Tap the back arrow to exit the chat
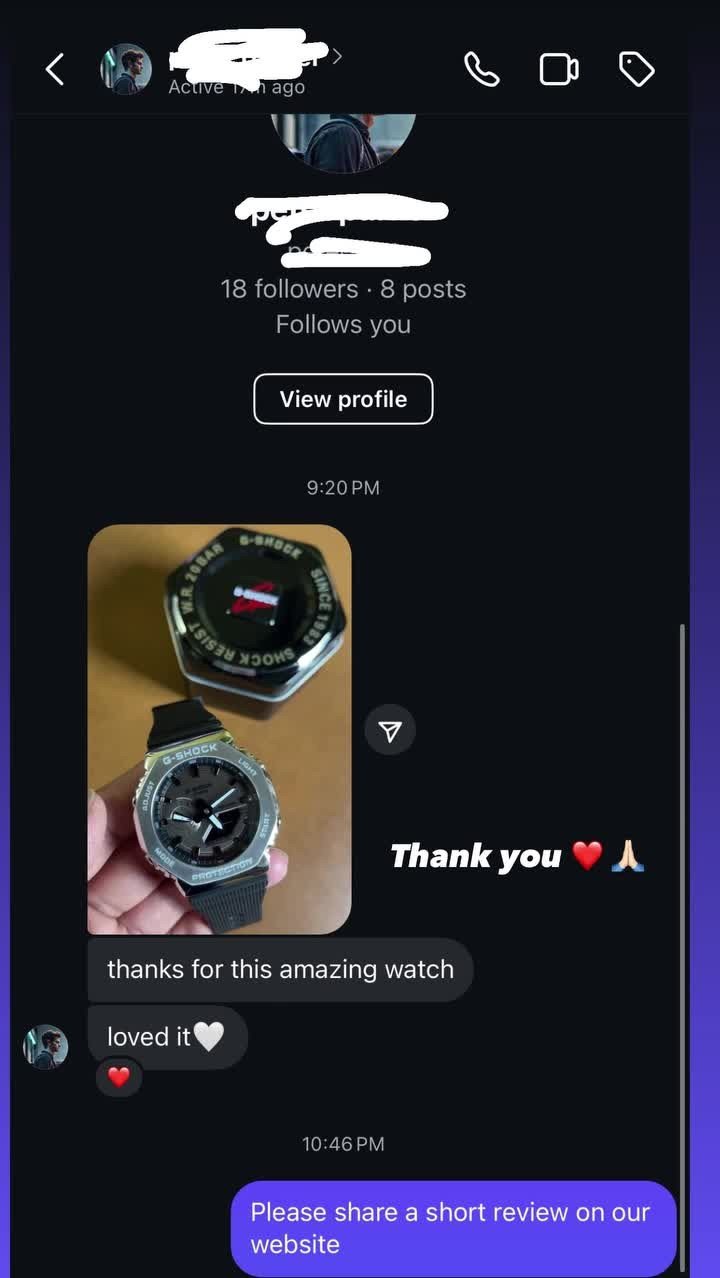 tap(55, 69)
